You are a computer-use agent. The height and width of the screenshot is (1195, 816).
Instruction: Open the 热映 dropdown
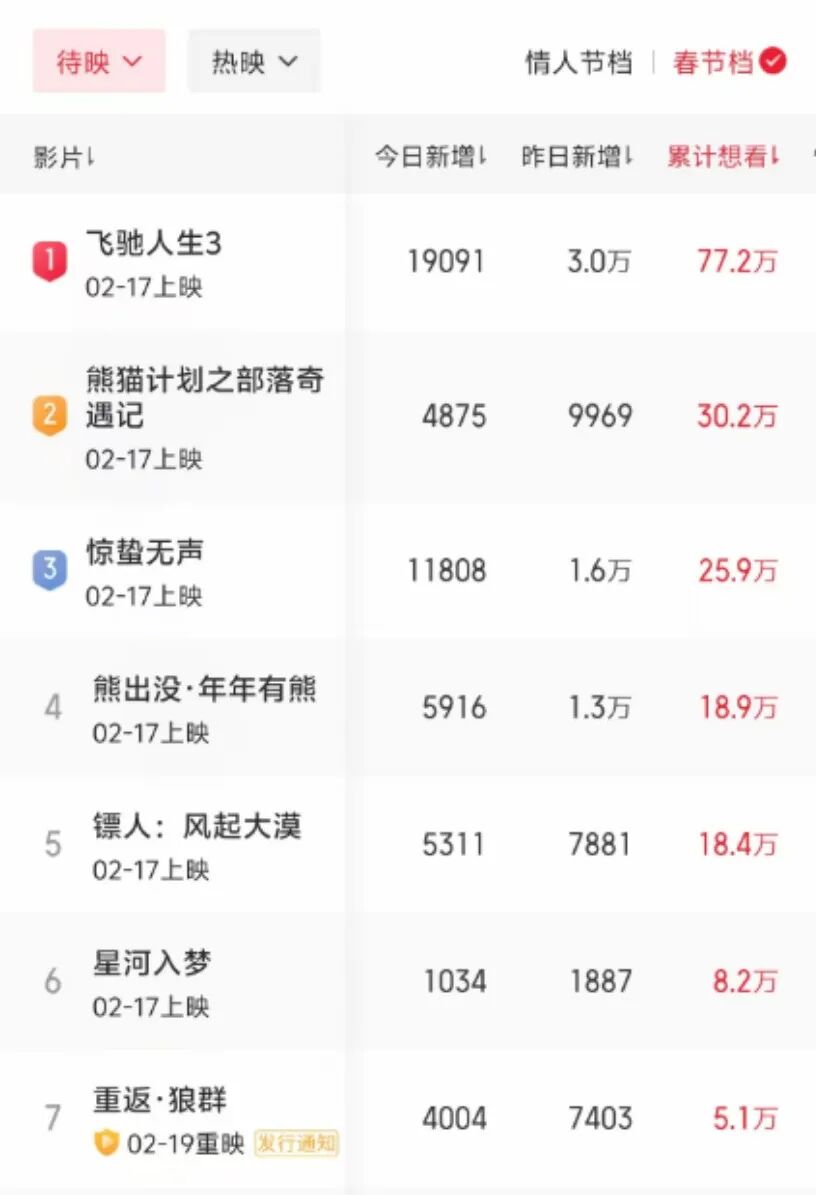coord(253,60)
